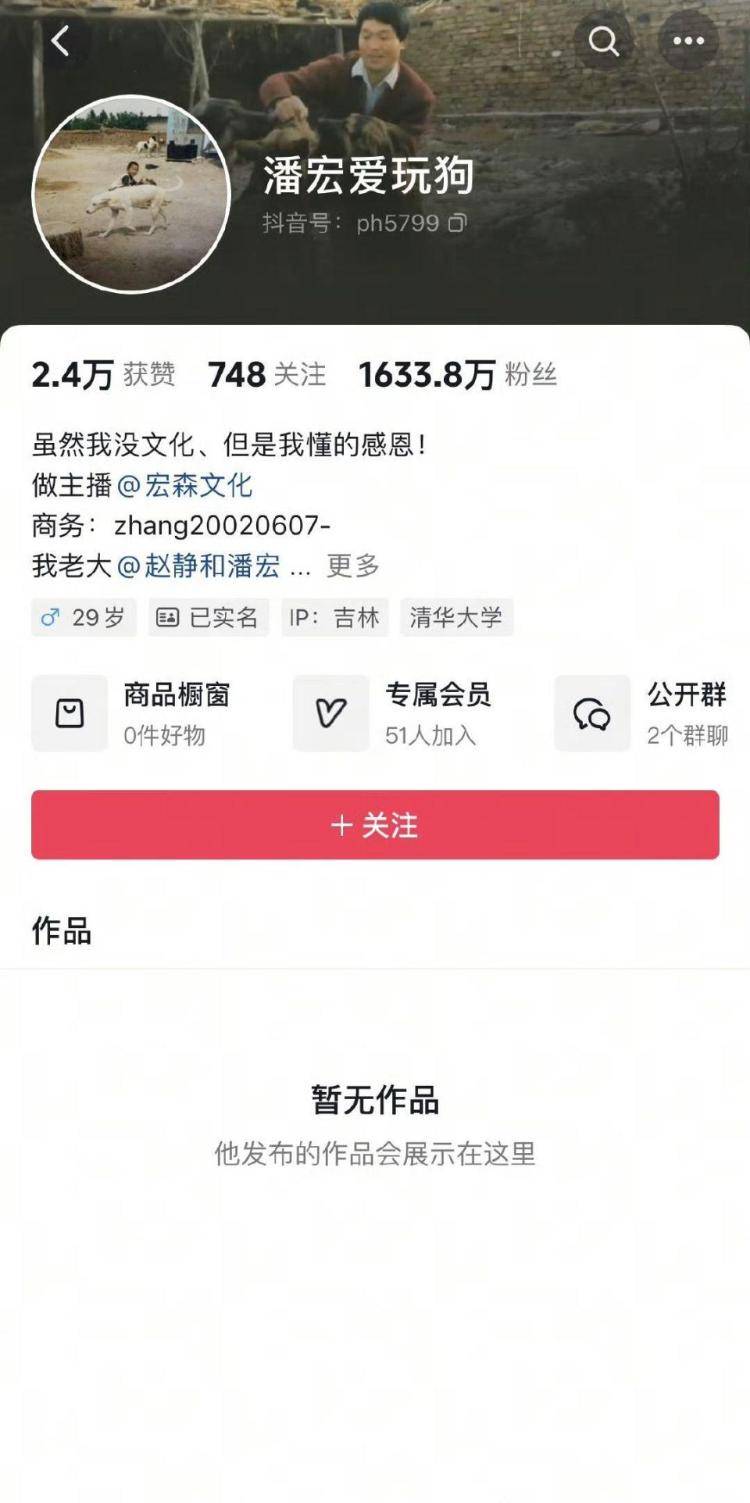Open the 公开群 group chat icon
The width and height of the screenshot is (750, 1503).
592,713
